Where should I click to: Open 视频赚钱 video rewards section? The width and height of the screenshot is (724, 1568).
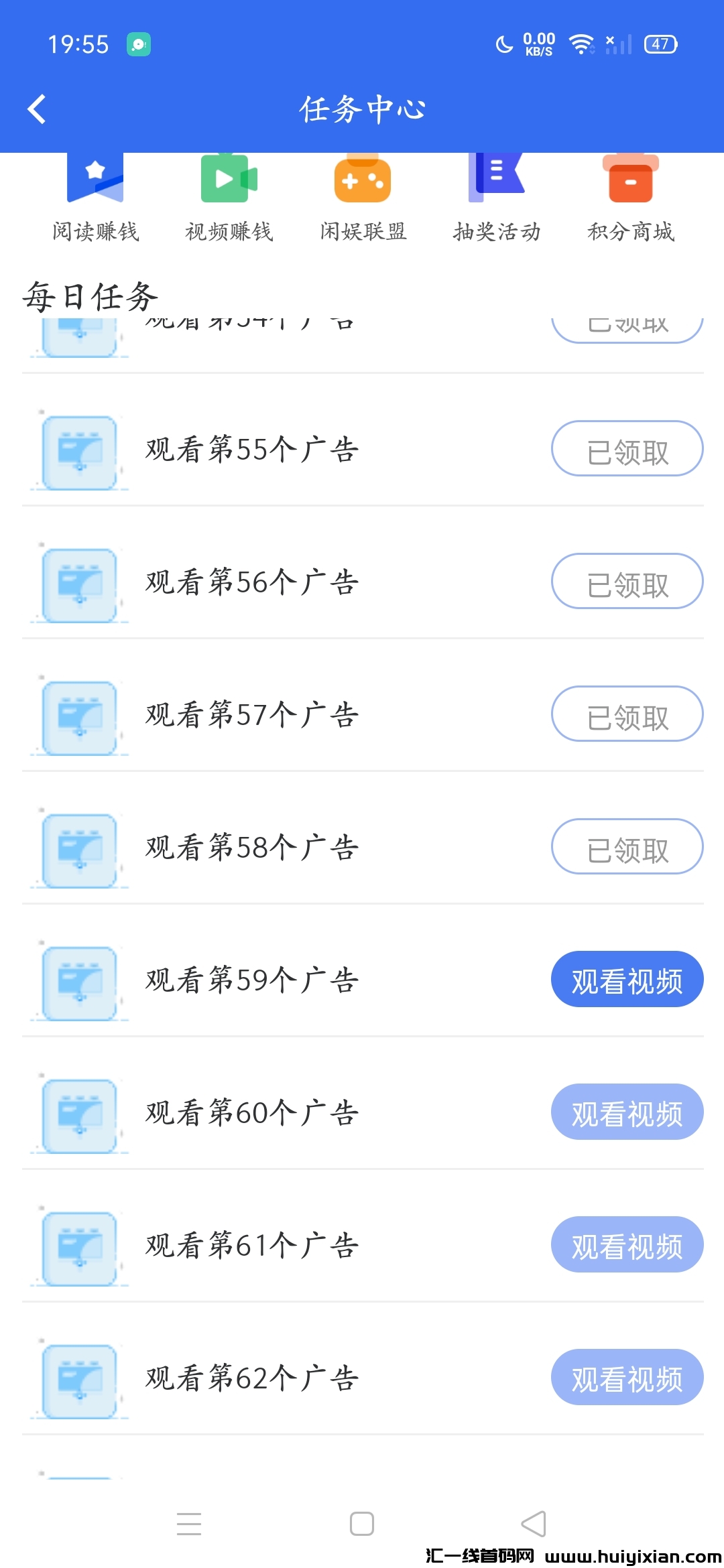pyautogui.click(x=228, y=194)
